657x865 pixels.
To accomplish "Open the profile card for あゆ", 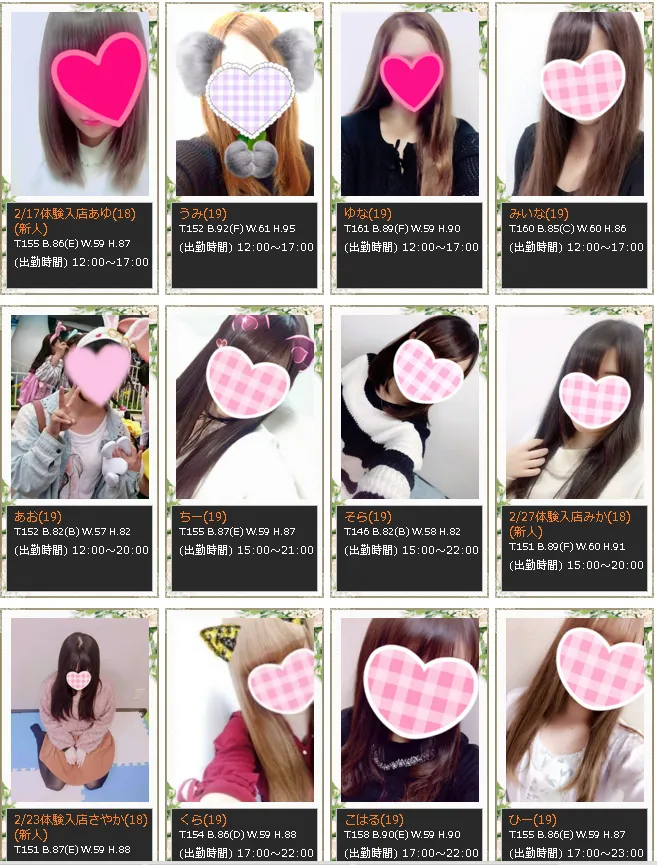I will [x=80, y=104].
